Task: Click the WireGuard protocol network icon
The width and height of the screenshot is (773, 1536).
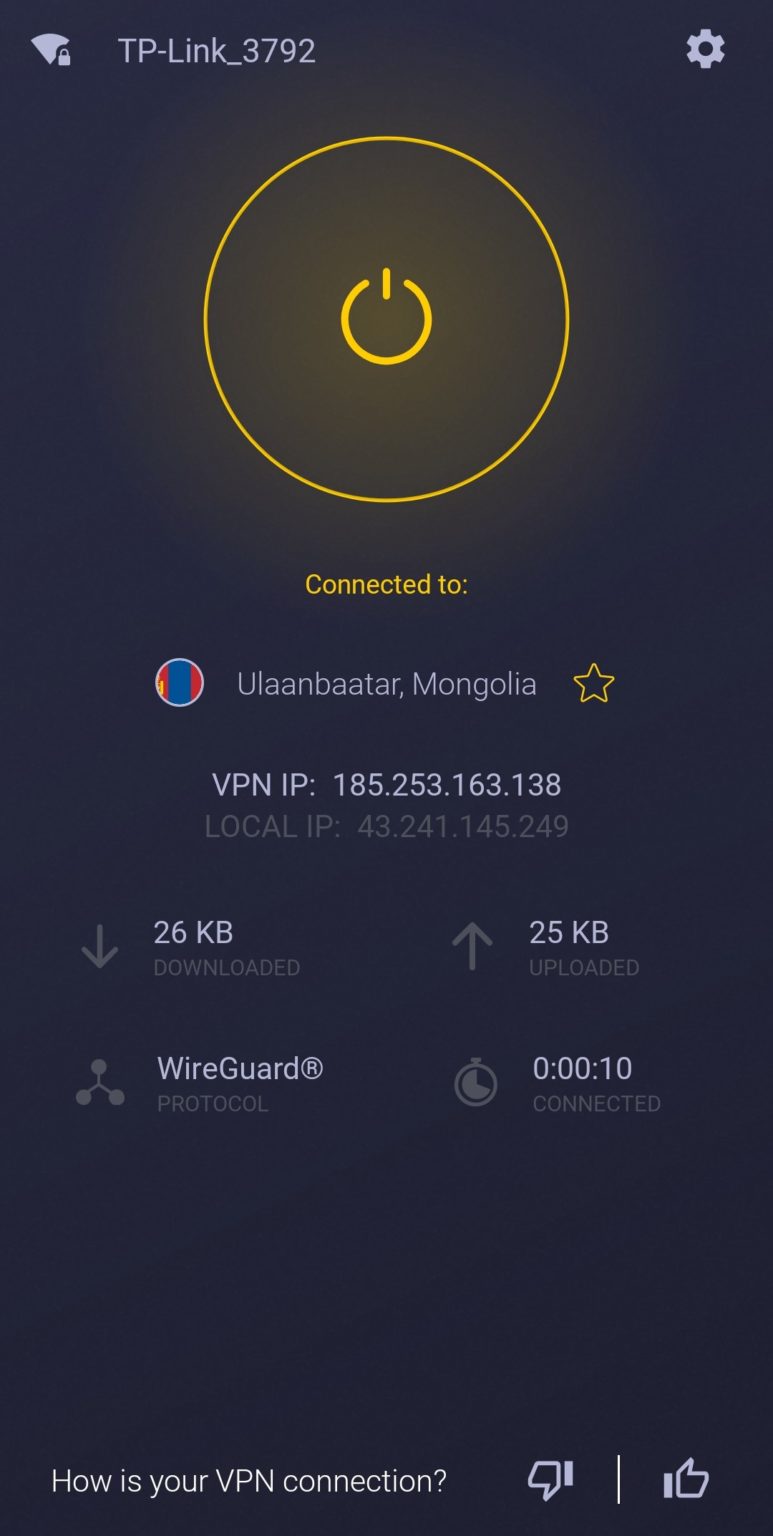Action: (99, 1081)
